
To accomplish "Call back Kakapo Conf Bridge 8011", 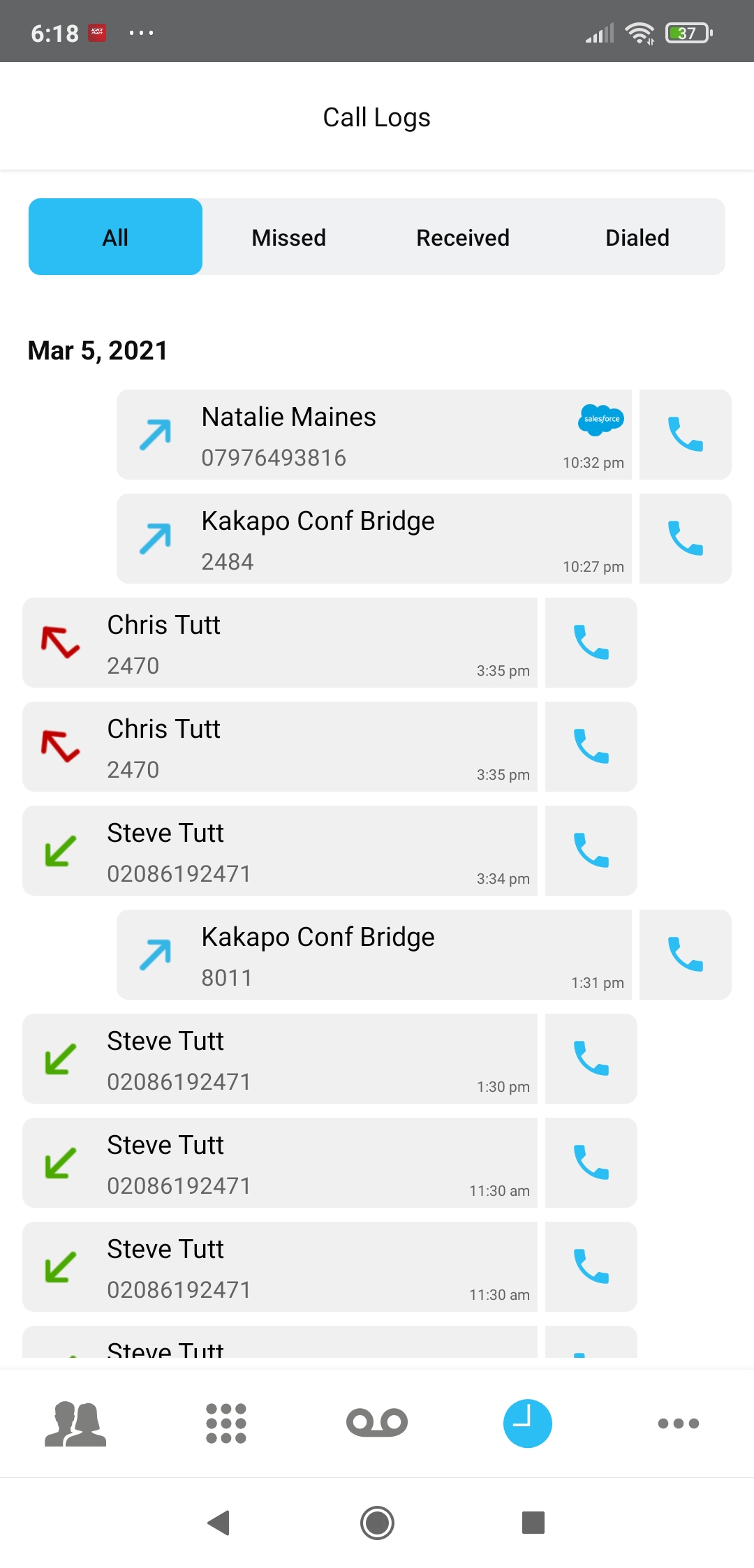I will pyautogui.click(x=686, y=954).
